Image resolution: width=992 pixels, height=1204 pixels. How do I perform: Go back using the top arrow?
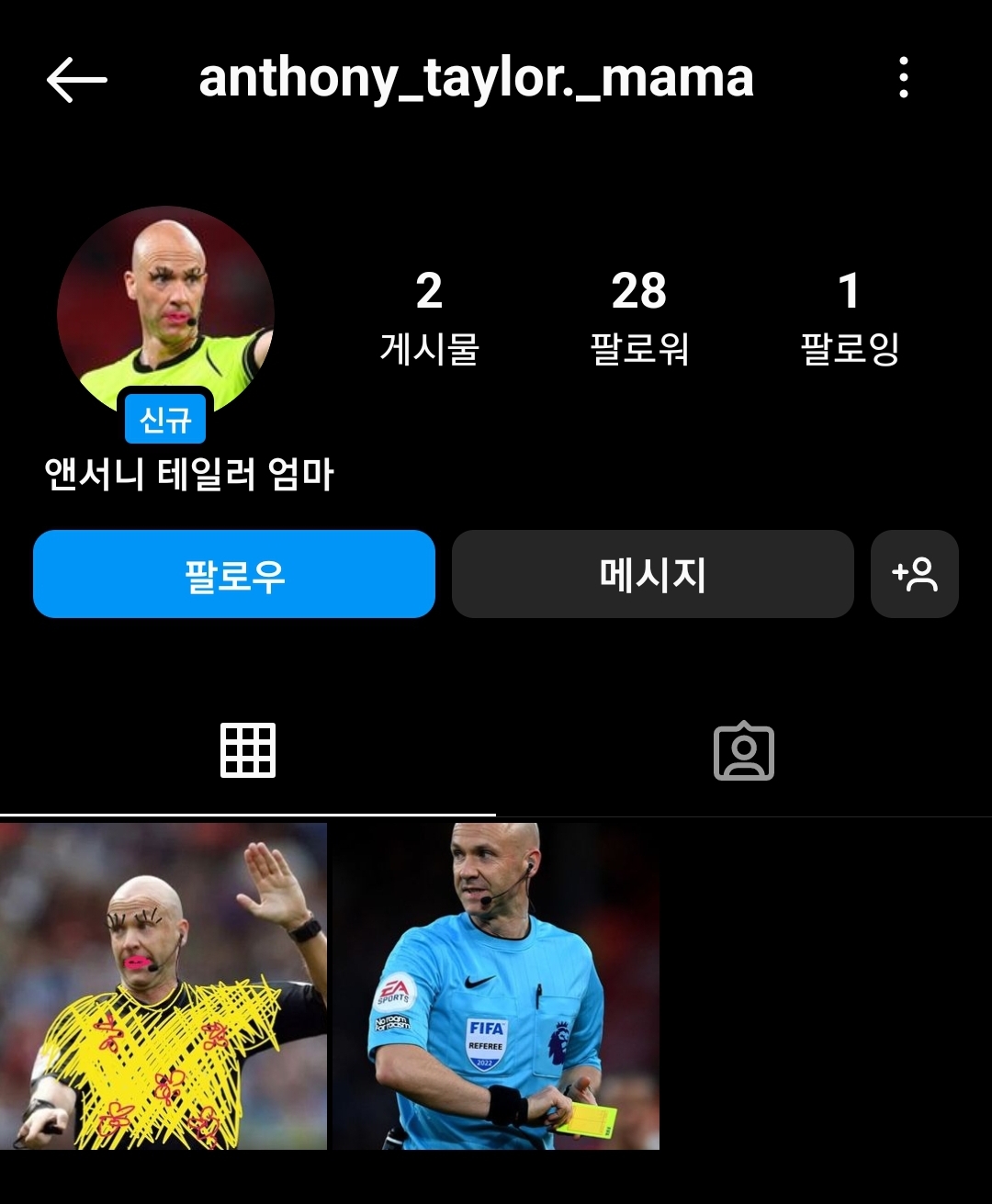click(77, 80)
